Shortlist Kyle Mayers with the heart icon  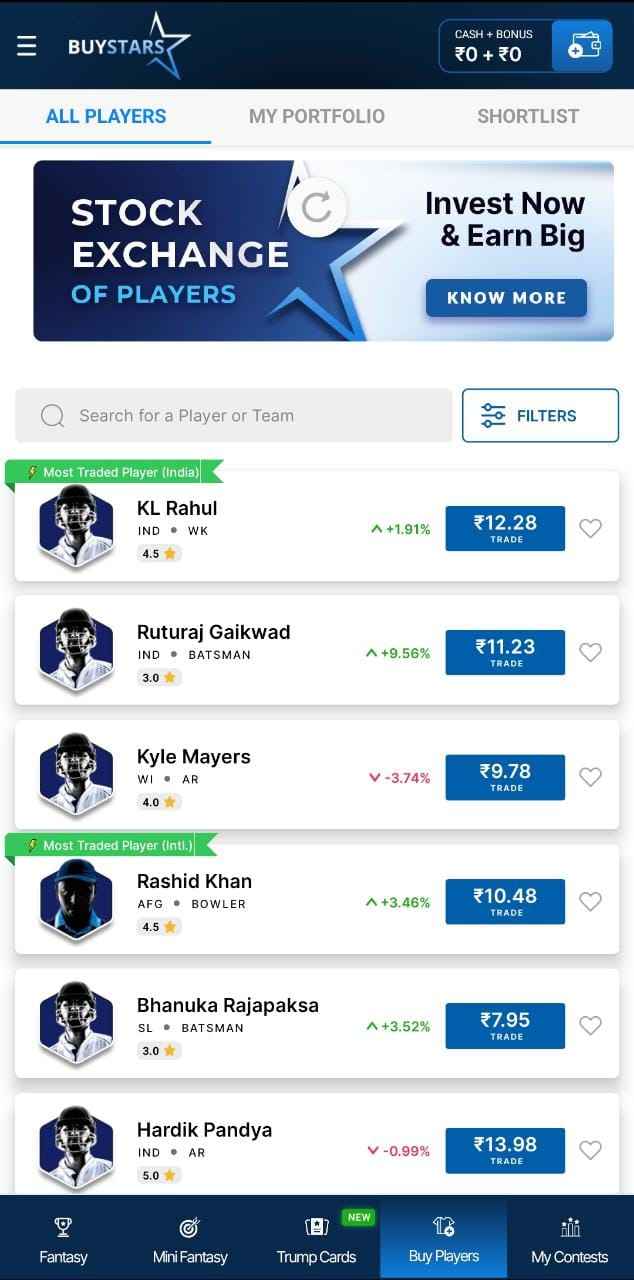tap(591, 777)
